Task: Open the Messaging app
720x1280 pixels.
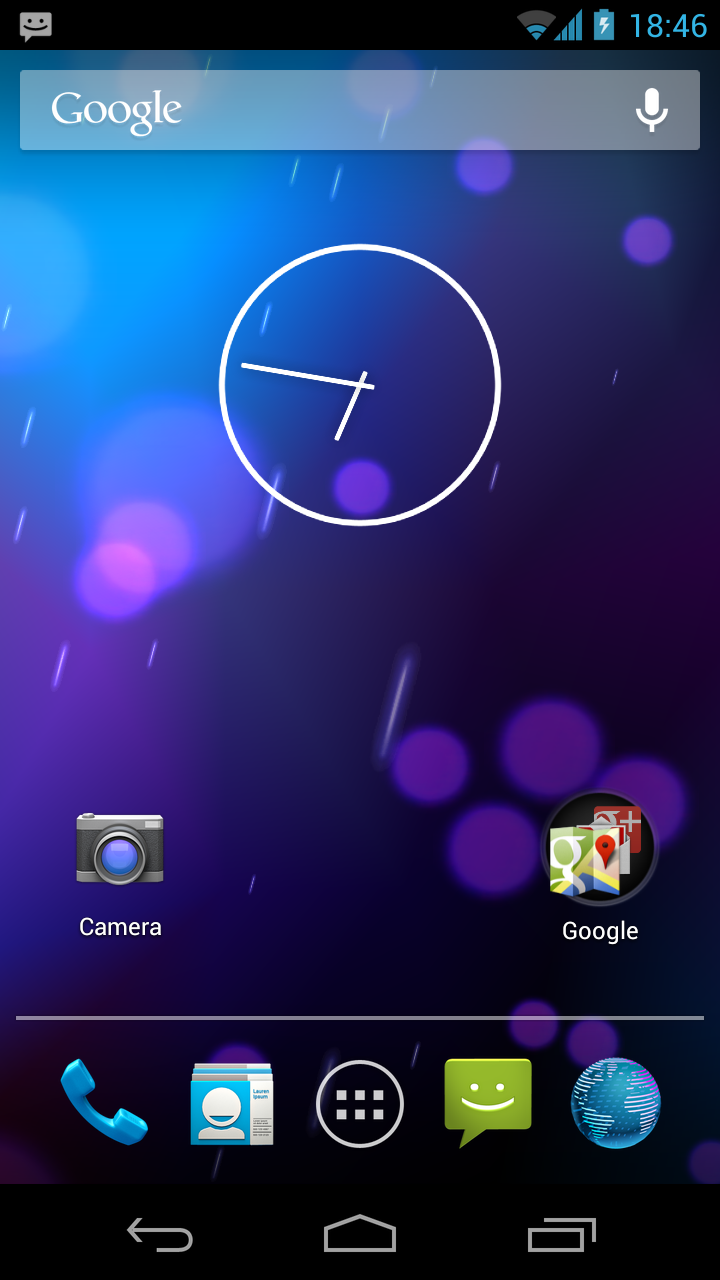Action: click(488, 1103)
